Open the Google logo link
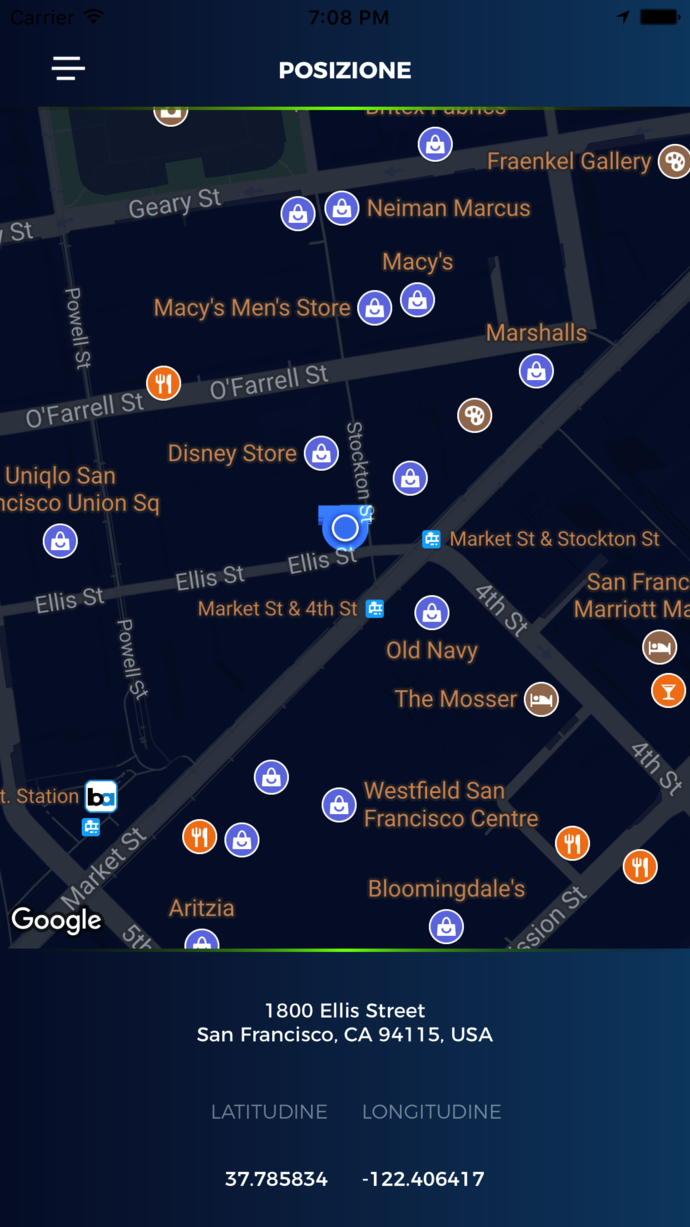Viewport: 690px width, 1227px height. 56,920
